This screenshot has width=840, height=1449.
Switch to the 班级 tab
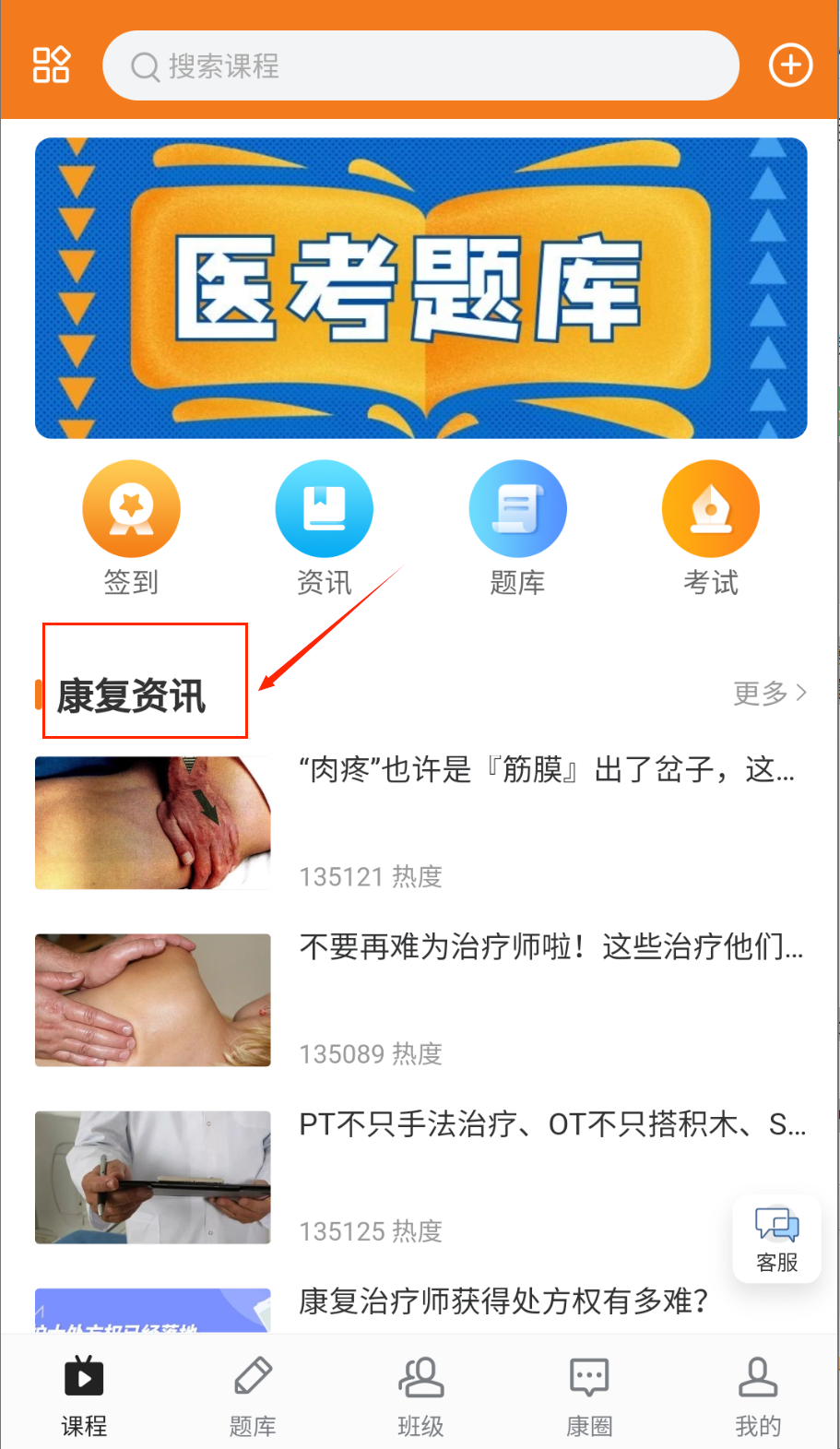420,1396
